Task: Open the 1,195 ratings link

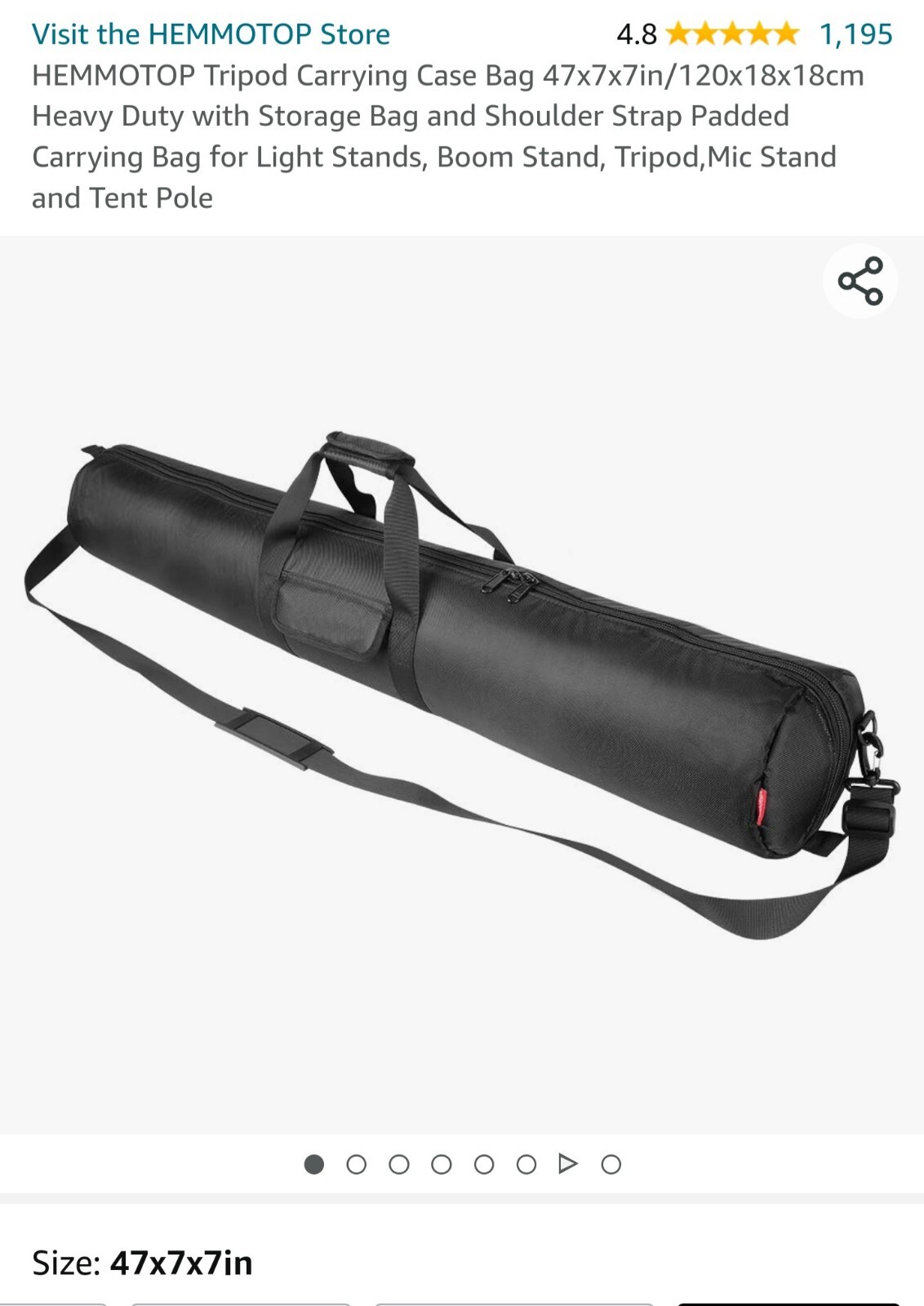Action: pos(852,34)
